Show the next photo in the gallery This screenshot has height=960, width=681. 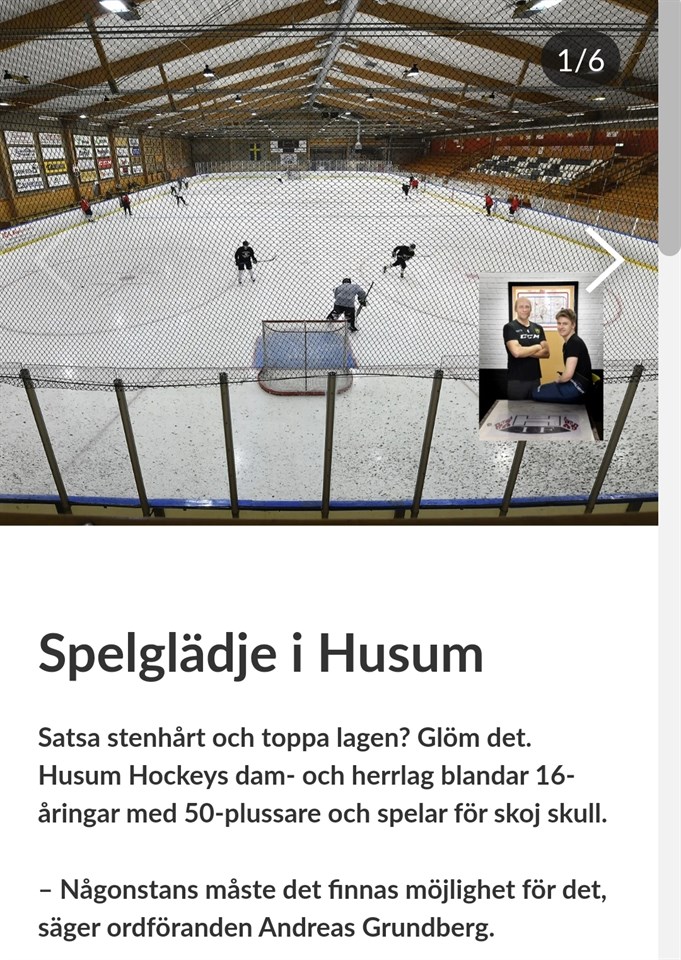[x=605, y=260]
